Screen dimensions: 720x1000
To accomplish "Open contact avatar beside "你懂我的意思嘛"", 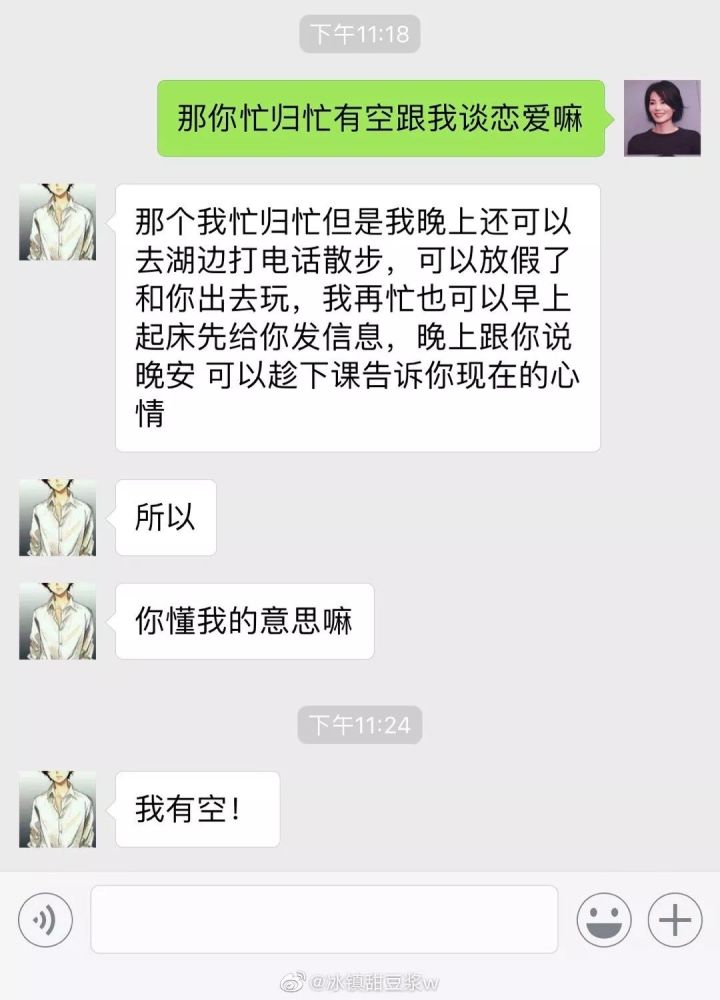I will pyautogui.click(x=57, y=621).
